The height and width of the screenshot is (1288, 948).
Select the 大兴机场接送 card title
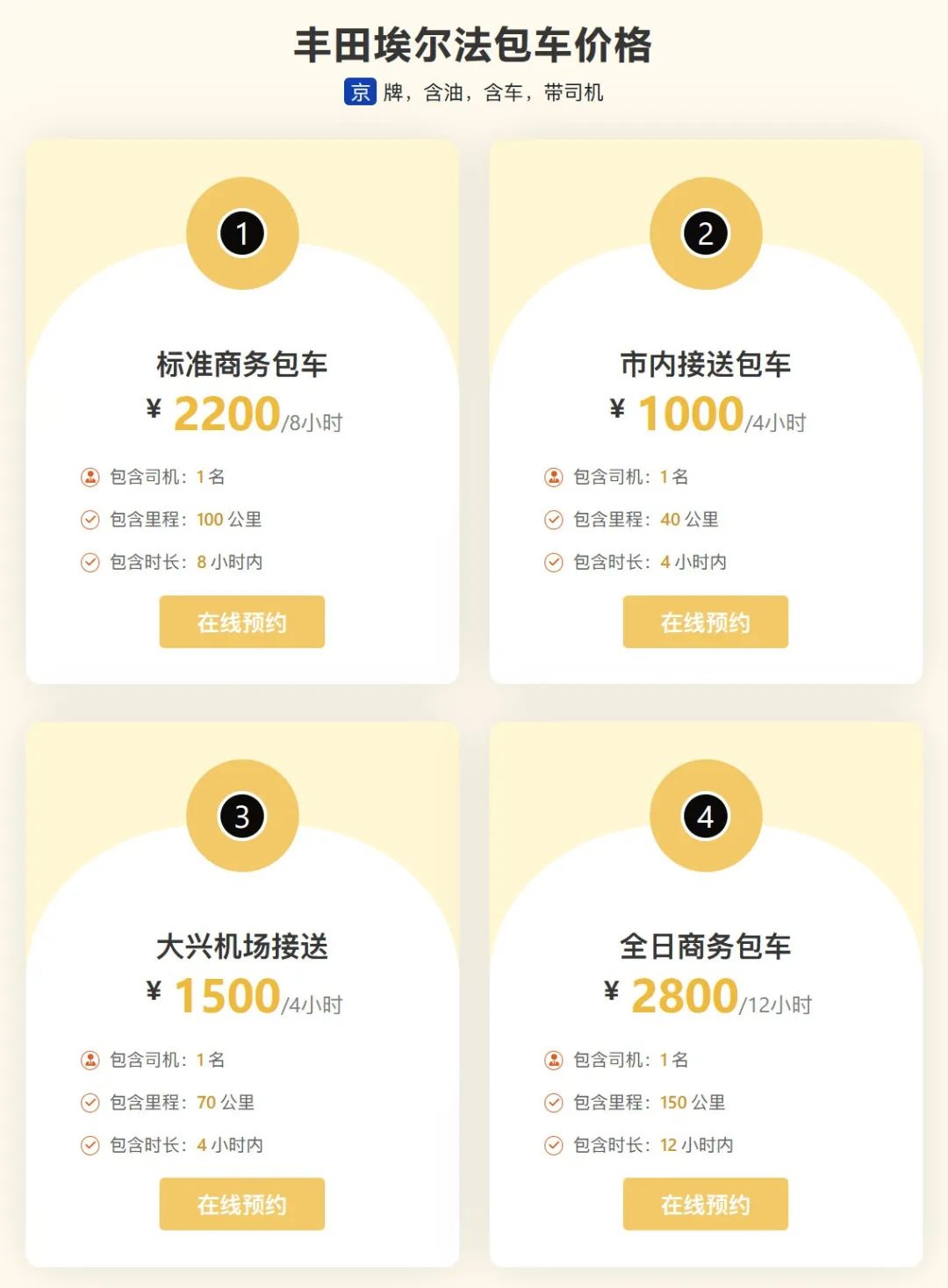point(241,946)
